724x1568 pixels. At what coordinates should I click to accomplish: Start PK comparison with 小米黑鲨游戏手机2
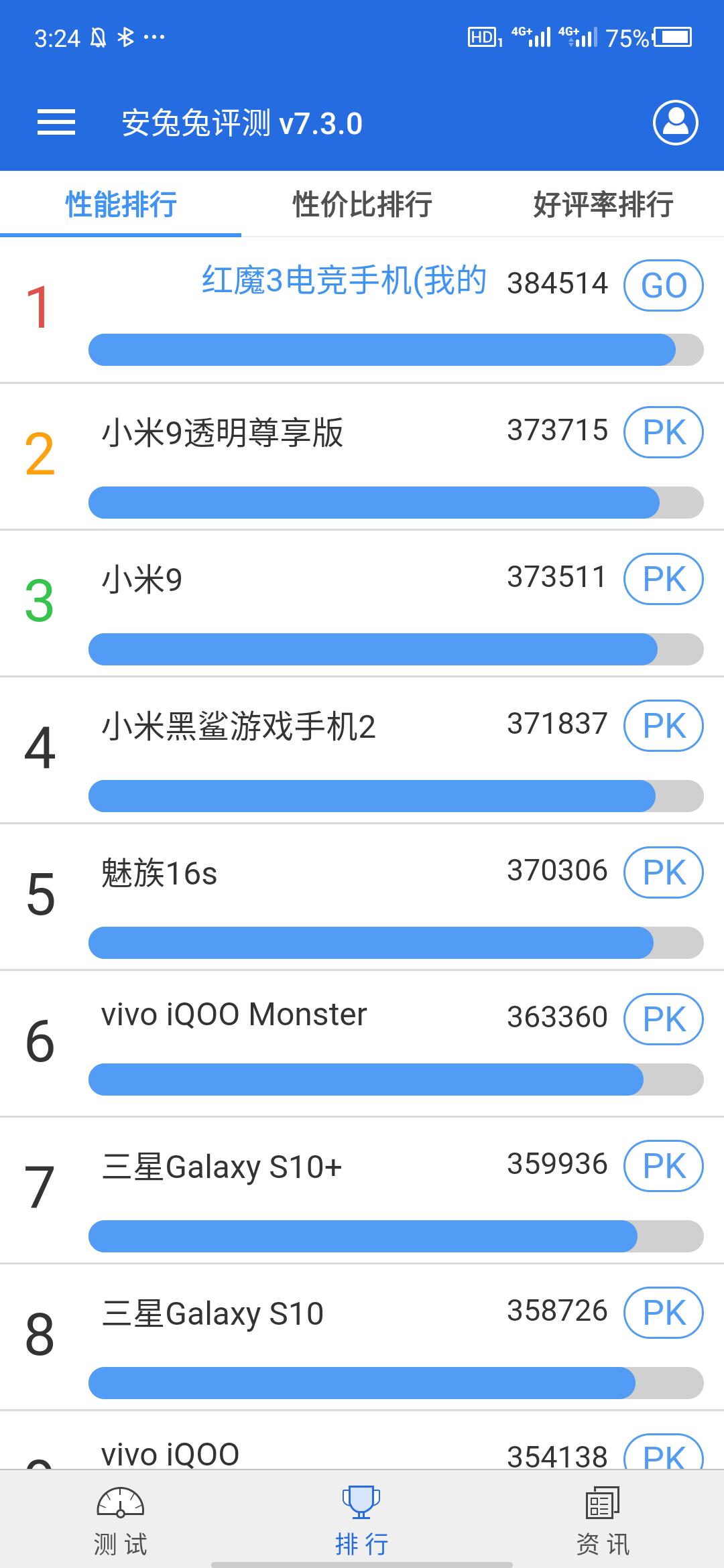pos(664,726)
